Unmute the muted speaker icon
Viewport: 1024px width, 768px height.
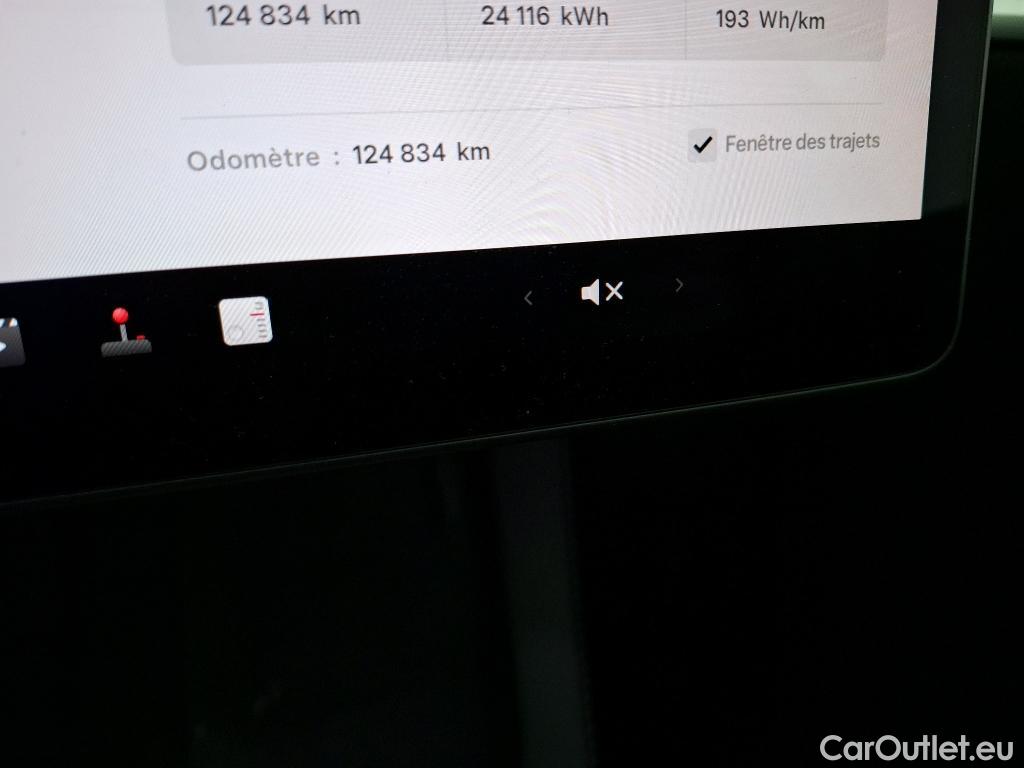coord(602,292)
